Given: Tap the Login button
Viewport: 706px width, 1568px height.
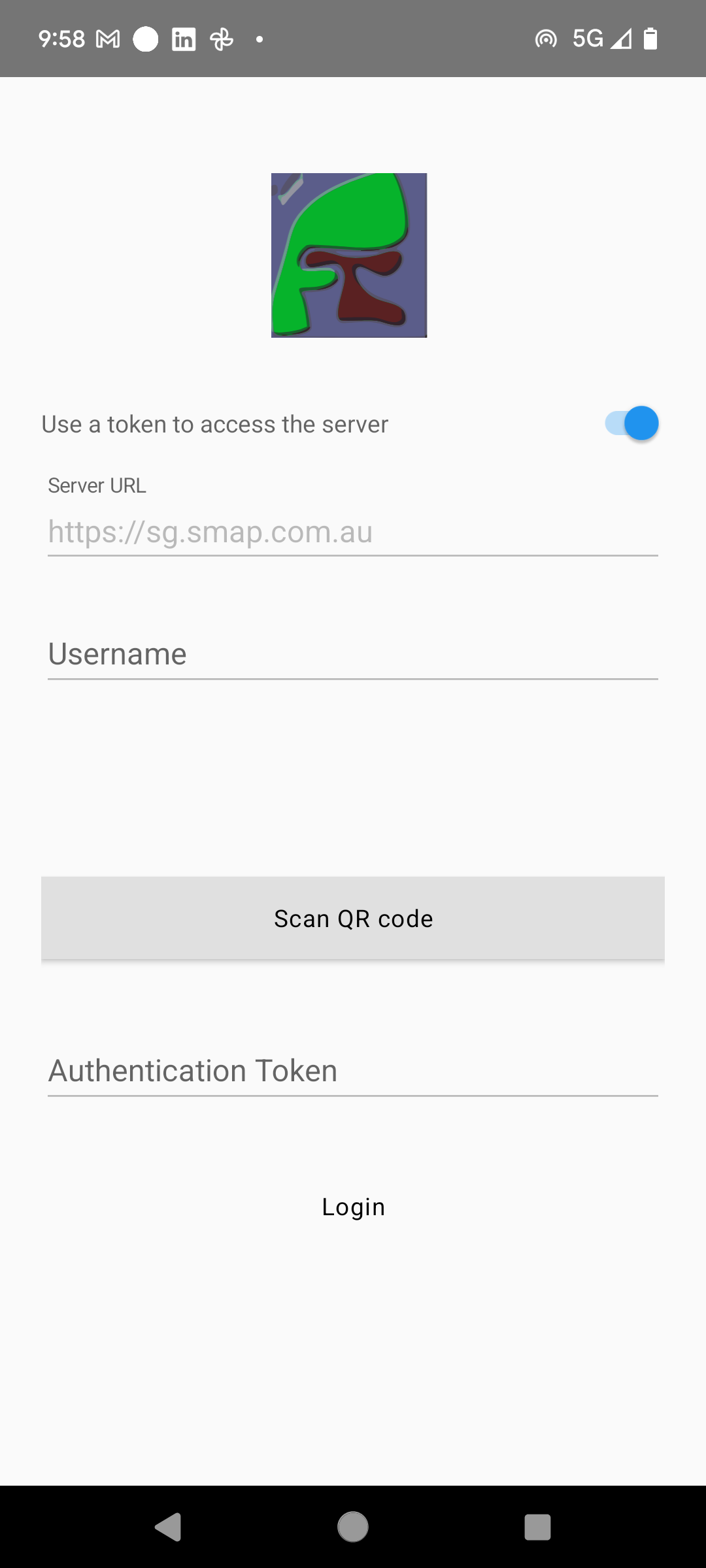Looking at the screenshot, I should pyautogui.click(x=353, y=1207).
